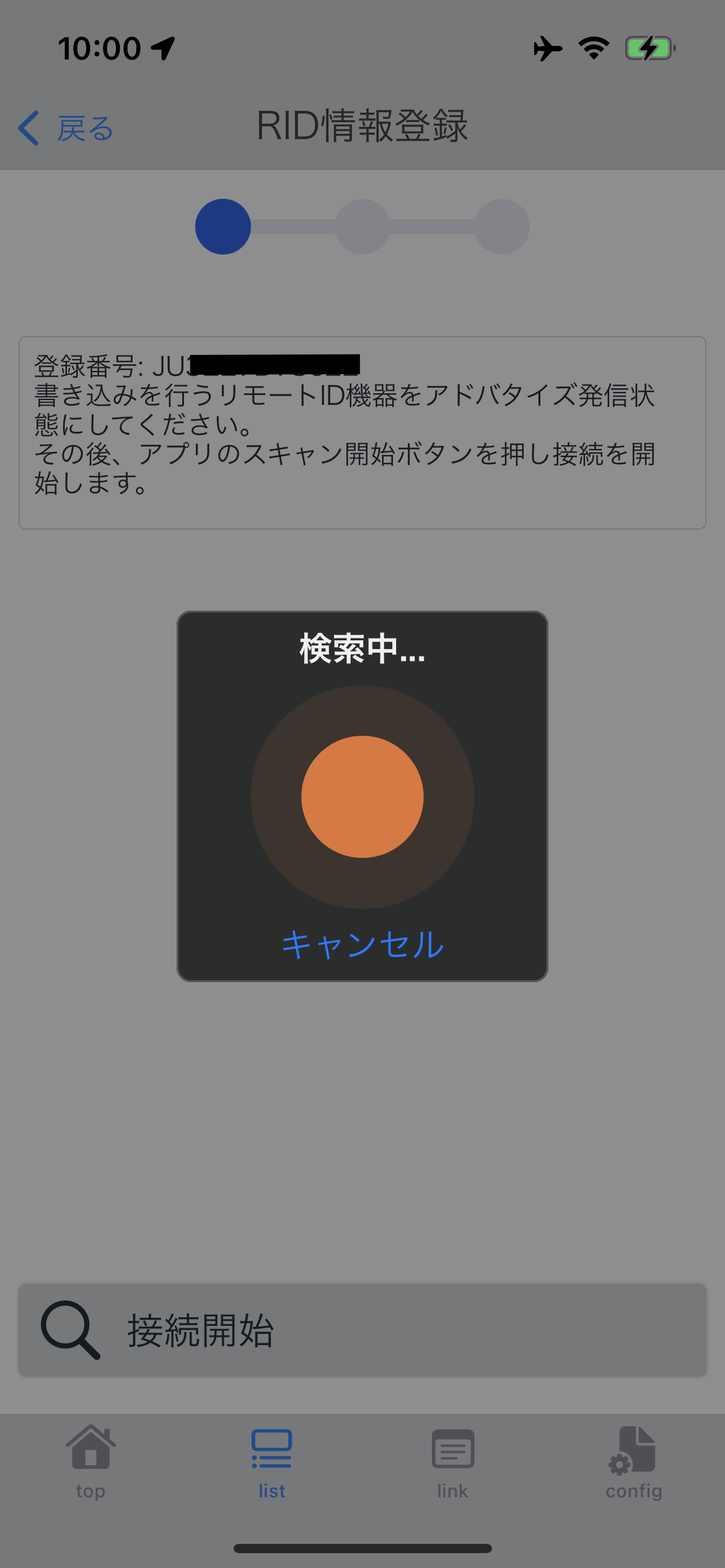
Task: Switch to the top tab
Action: [x=90, y=1463]
